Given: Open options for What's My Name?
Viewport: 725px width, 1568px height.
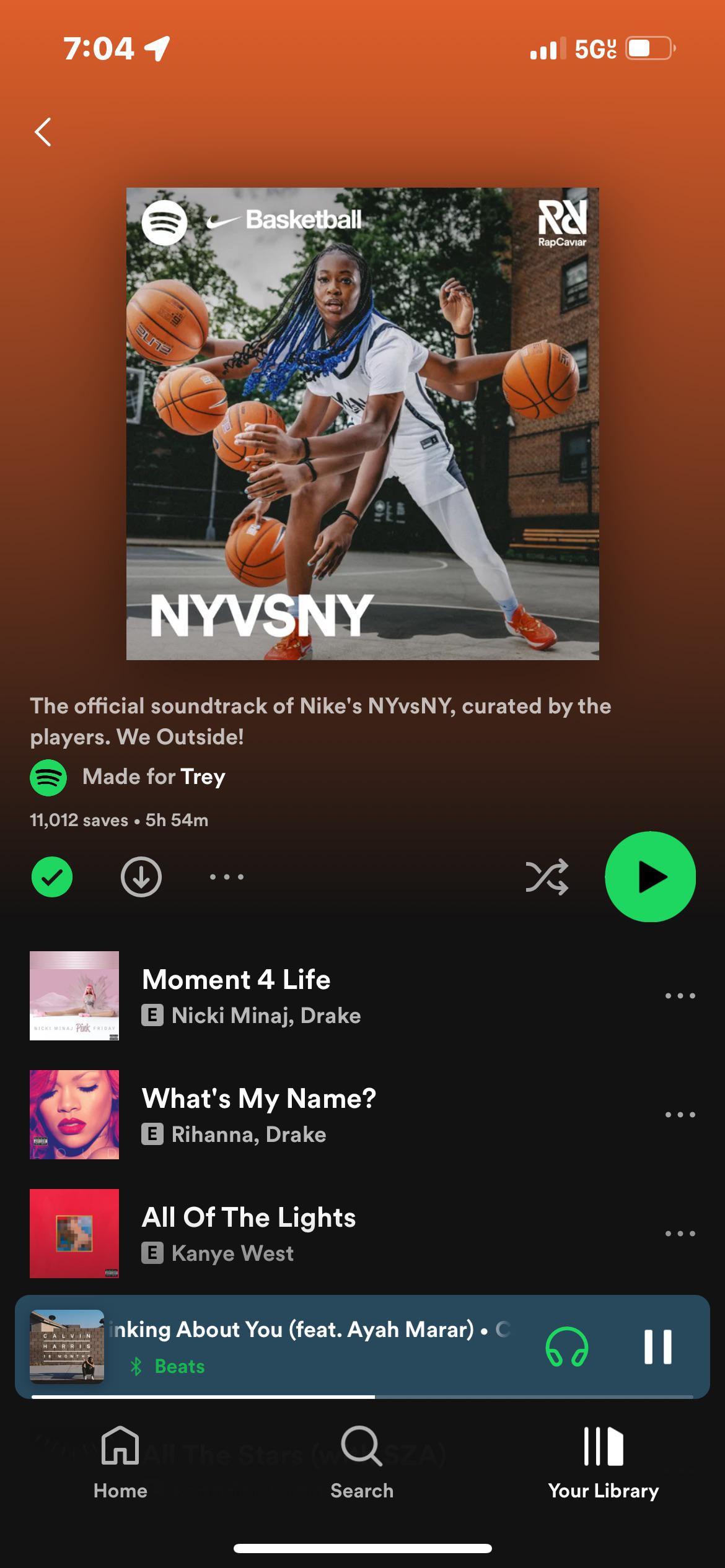Looking at the screenshot, I should tap(680, 1115).
